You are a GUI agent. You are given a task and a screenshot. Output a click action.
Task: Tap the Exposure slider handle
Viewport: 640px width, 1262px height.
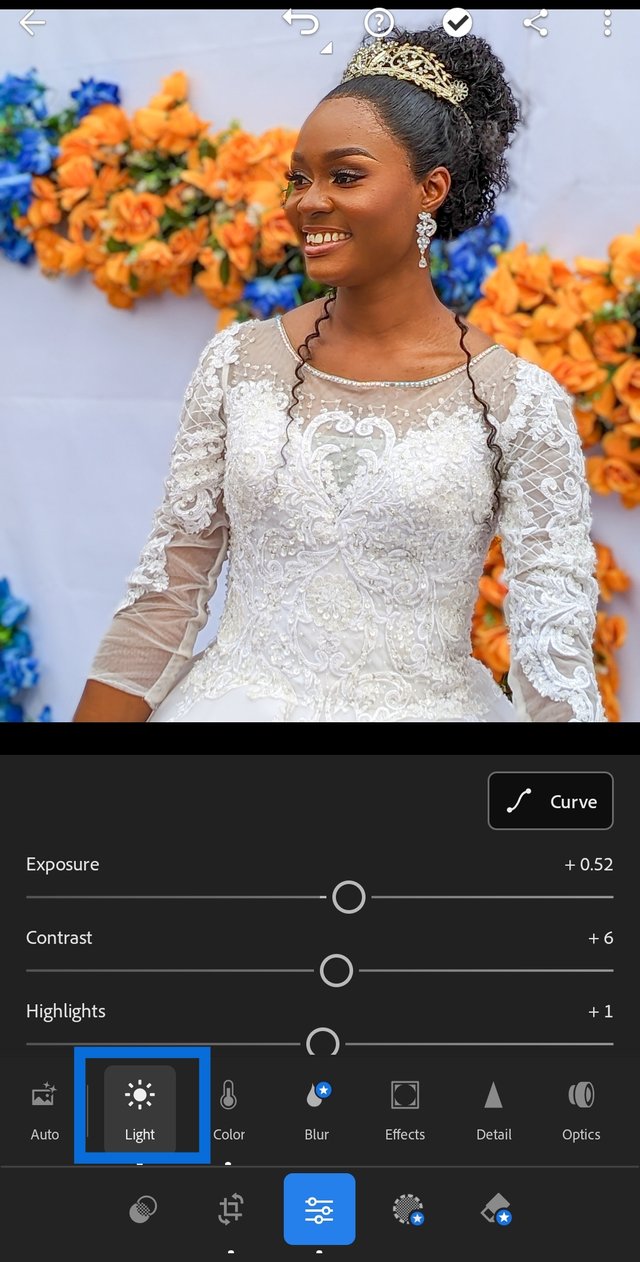coord(348,897)
